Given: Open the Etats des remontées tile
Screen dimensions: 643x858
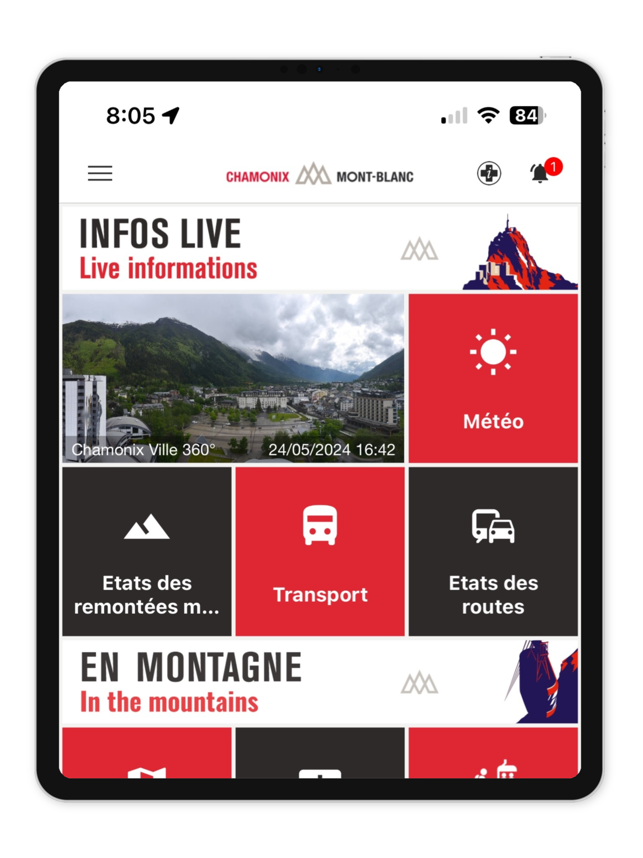Looking at the screenshot, I should [x=147, y=550].
